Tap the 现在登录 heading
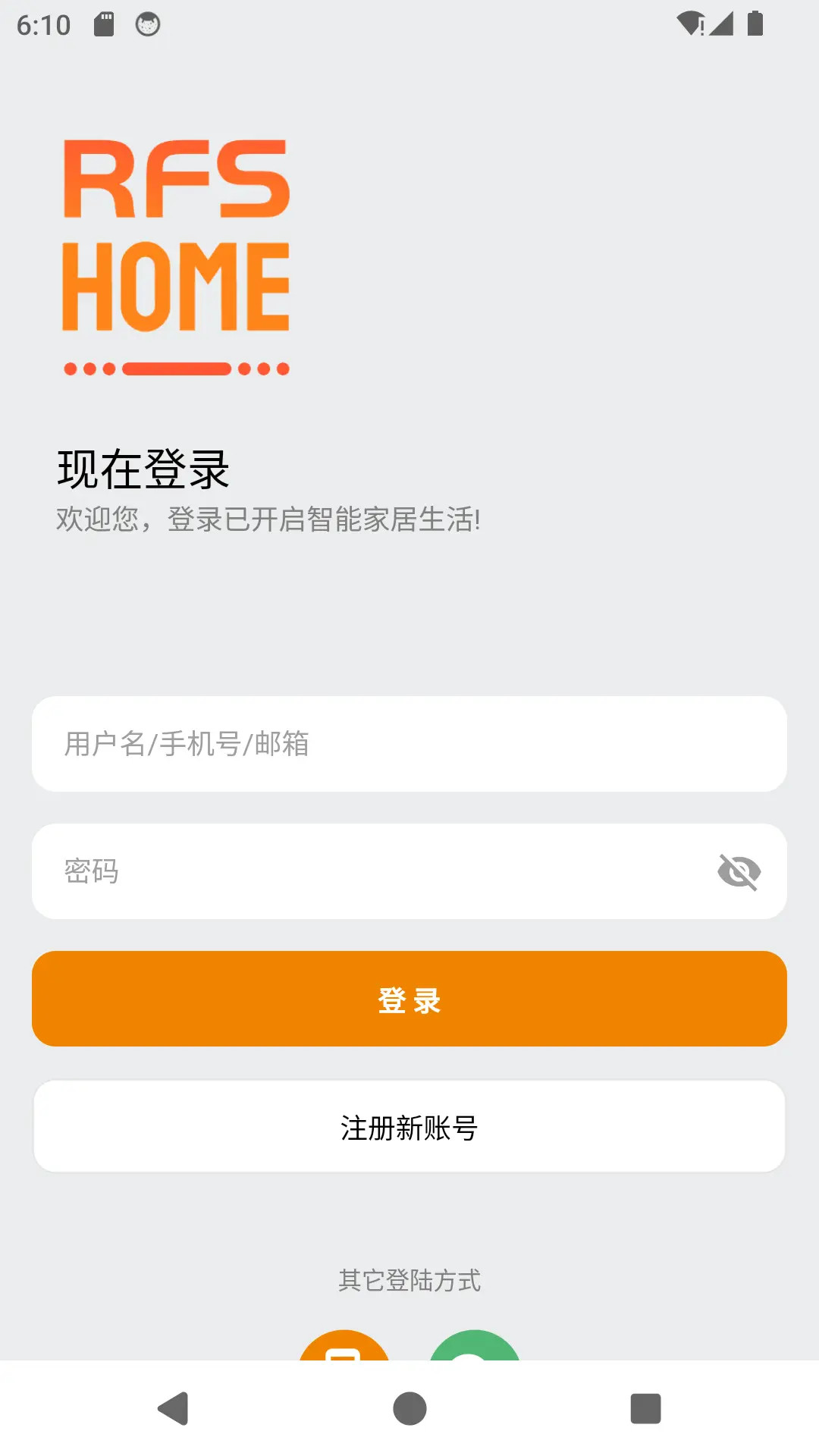Viewport: 819px width, 1456px height. point(144,469)
